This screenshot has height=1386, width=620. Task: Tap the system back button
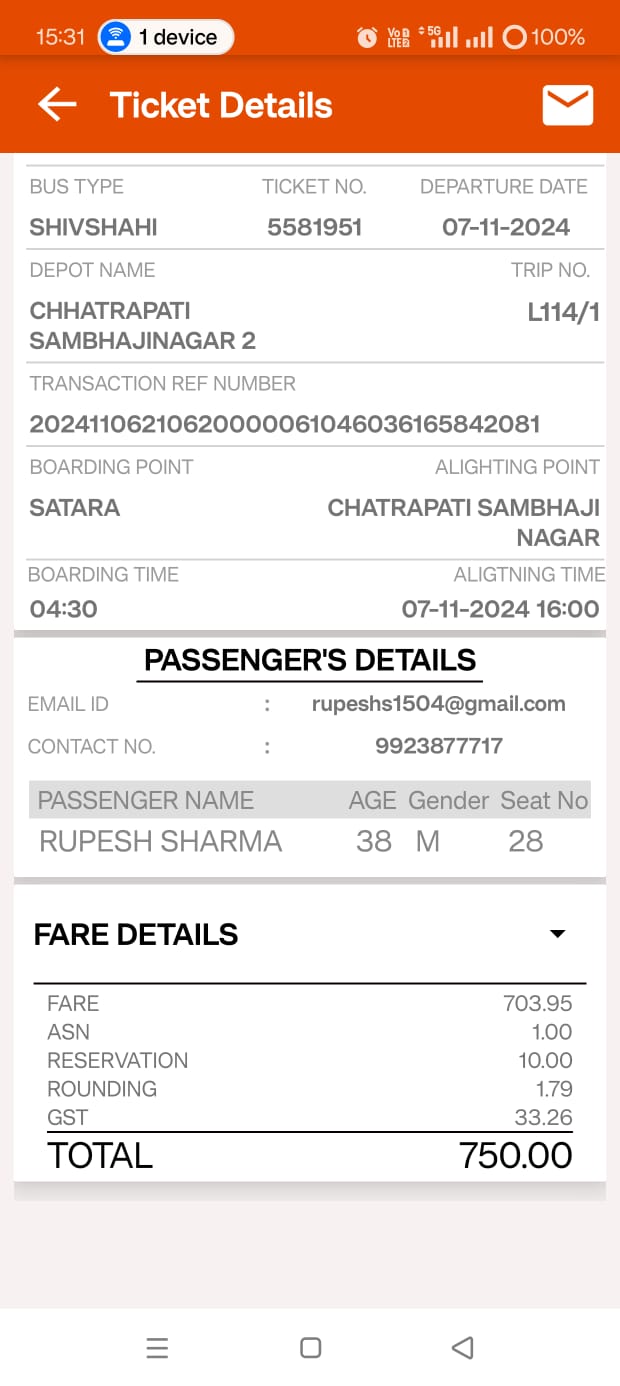click(462, 1347)
